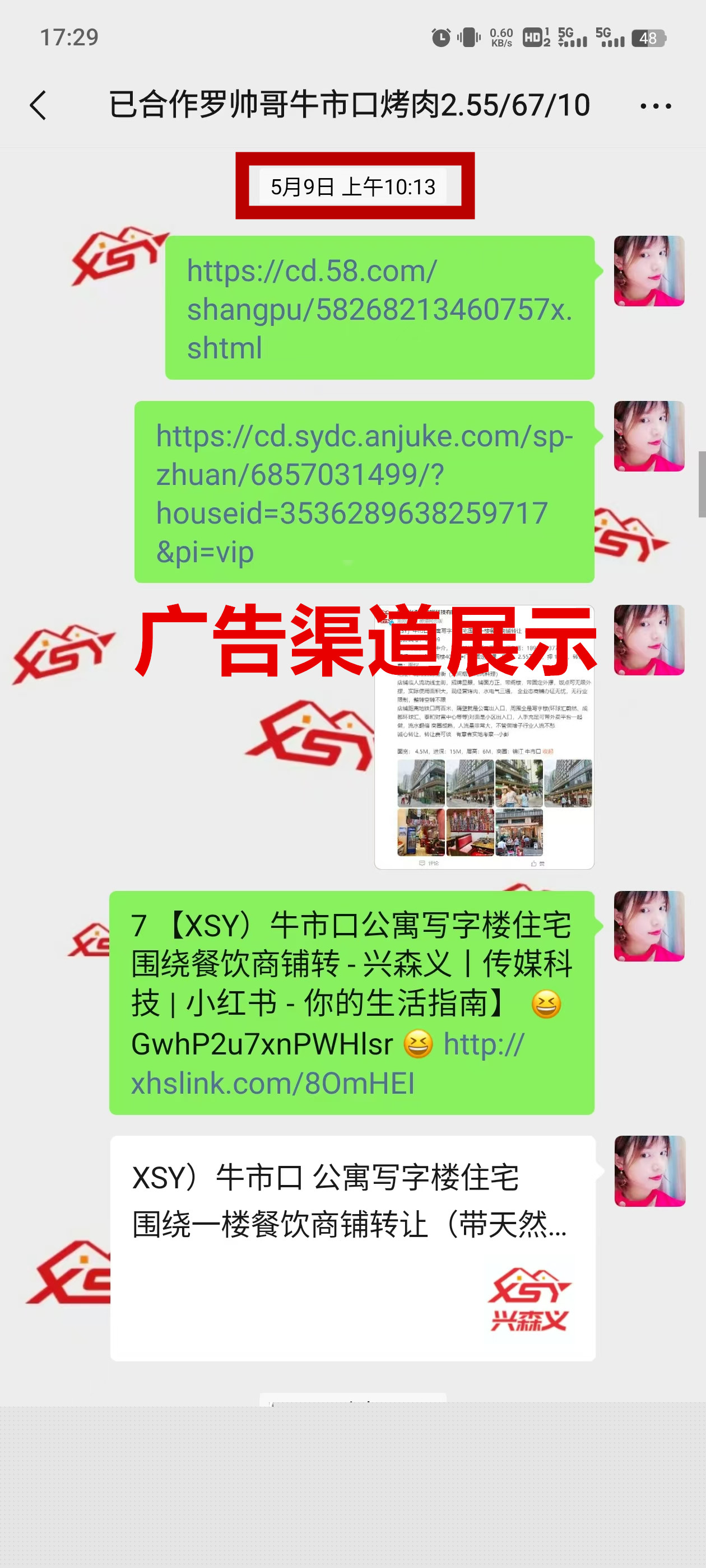The width and height of the screenshot is (706, 1568).
Task: Open the cd.58.com shangpu link
Action: [x=379, y=309]
